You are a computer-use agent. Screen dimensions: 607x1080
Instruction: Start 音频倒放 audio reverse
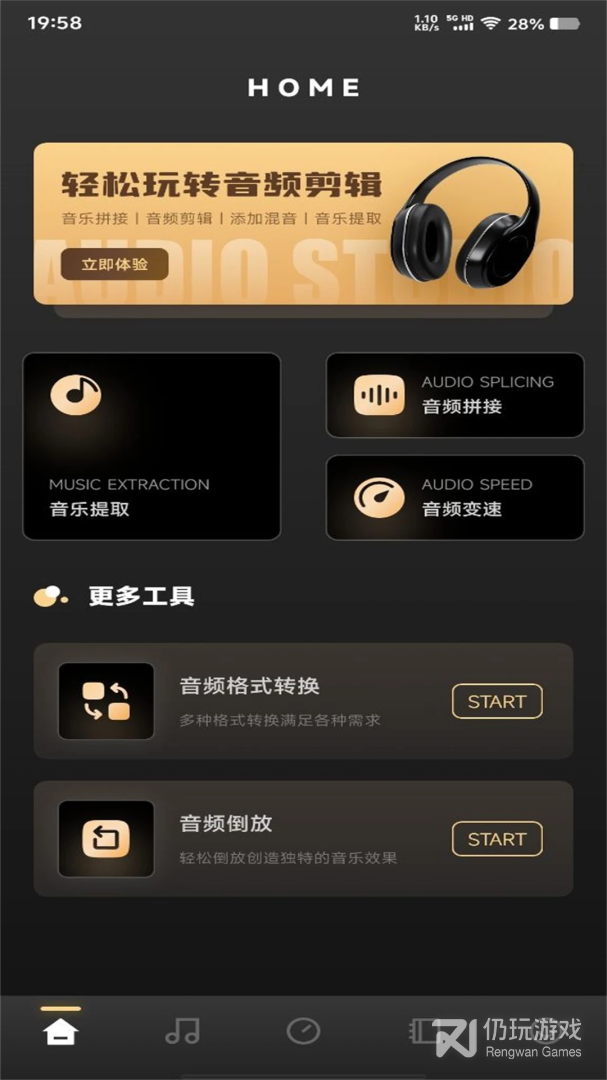[x=497, y=839]
